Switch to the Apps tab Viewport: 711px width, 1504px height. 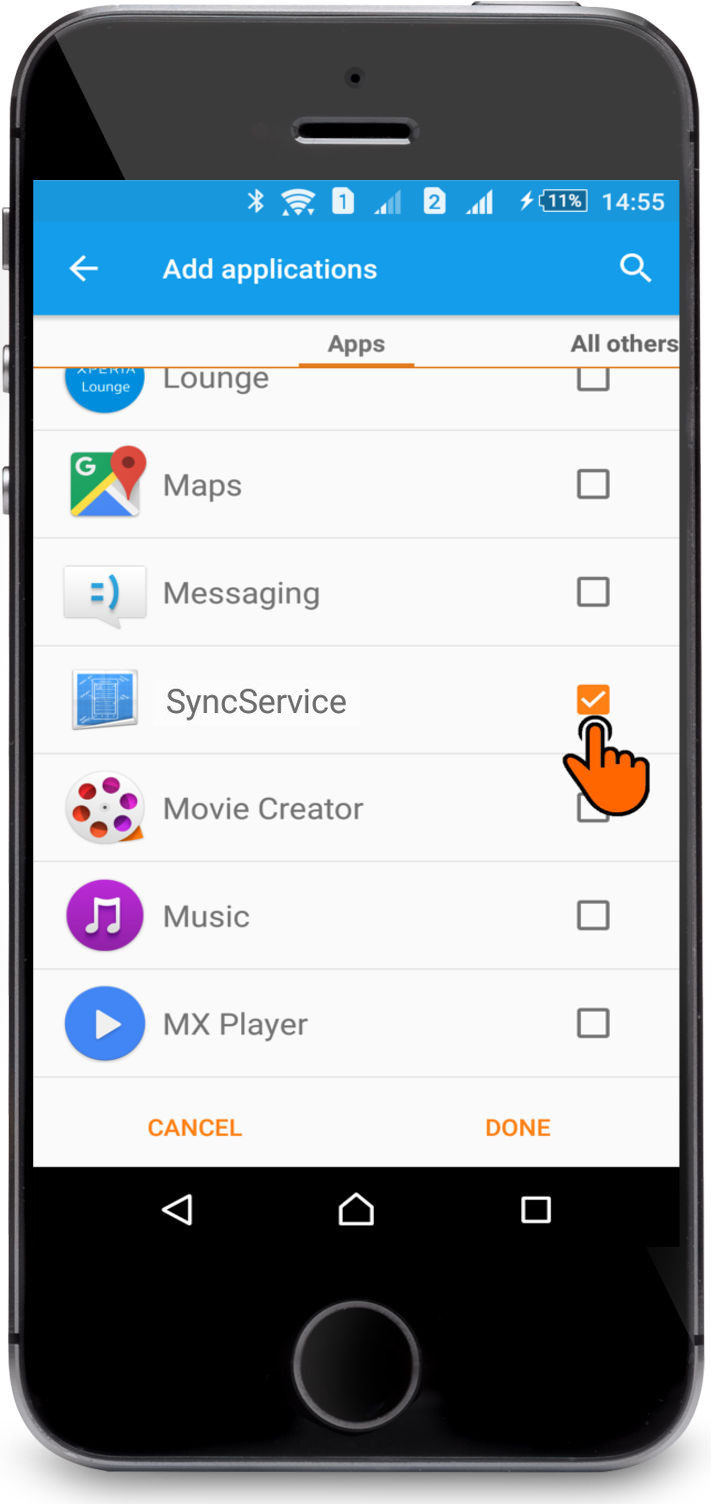click(x=356, y=344)
